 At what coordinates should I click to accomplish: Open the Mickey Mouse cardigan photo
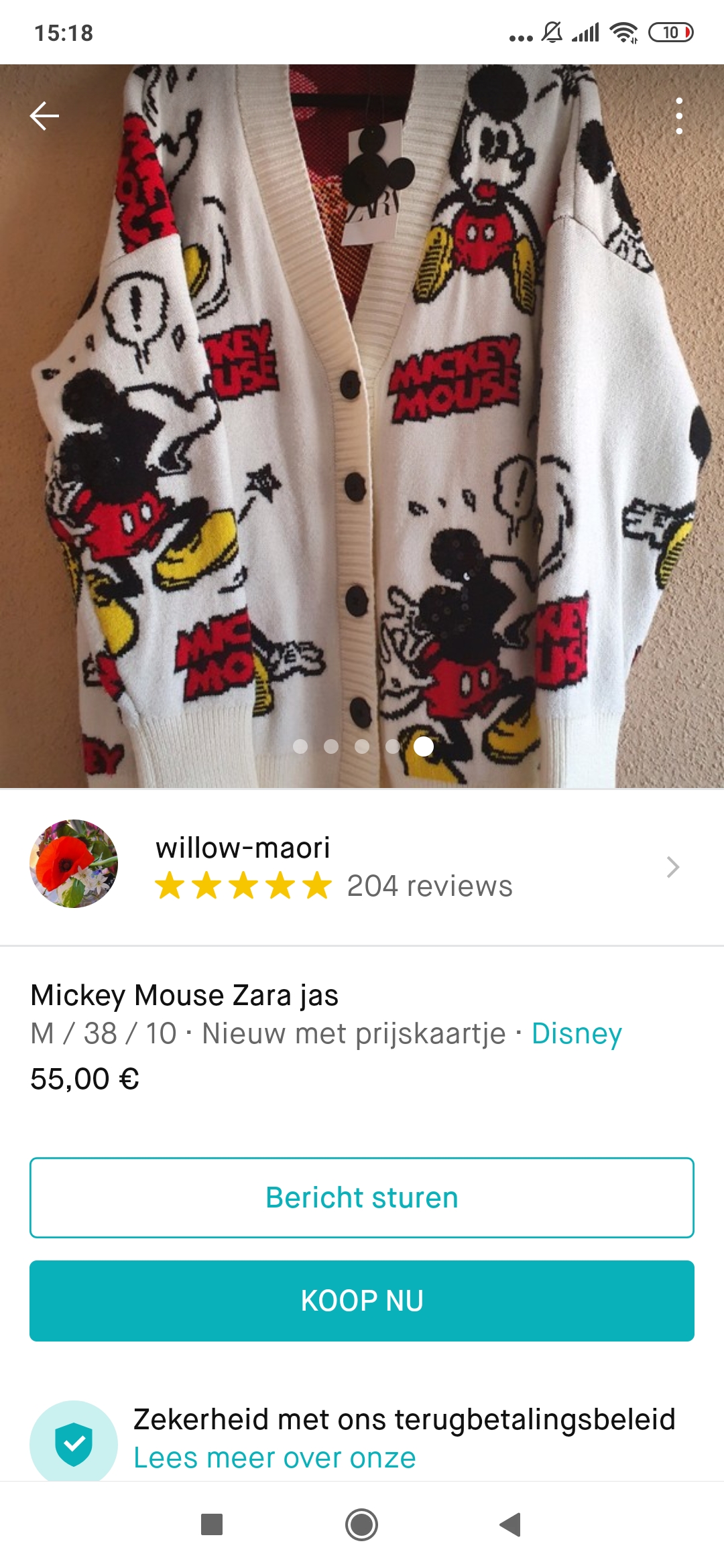[x=362, y=426]
